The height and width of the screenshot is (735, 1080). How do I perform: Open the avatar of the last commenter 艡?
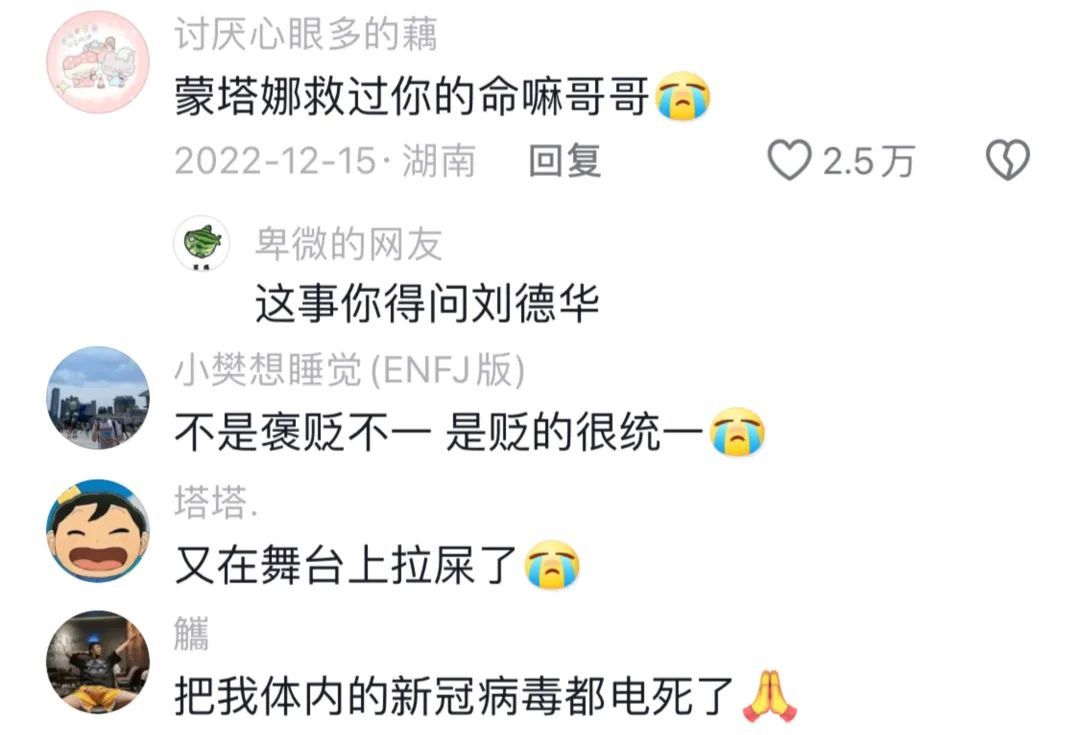click(98, 660)
